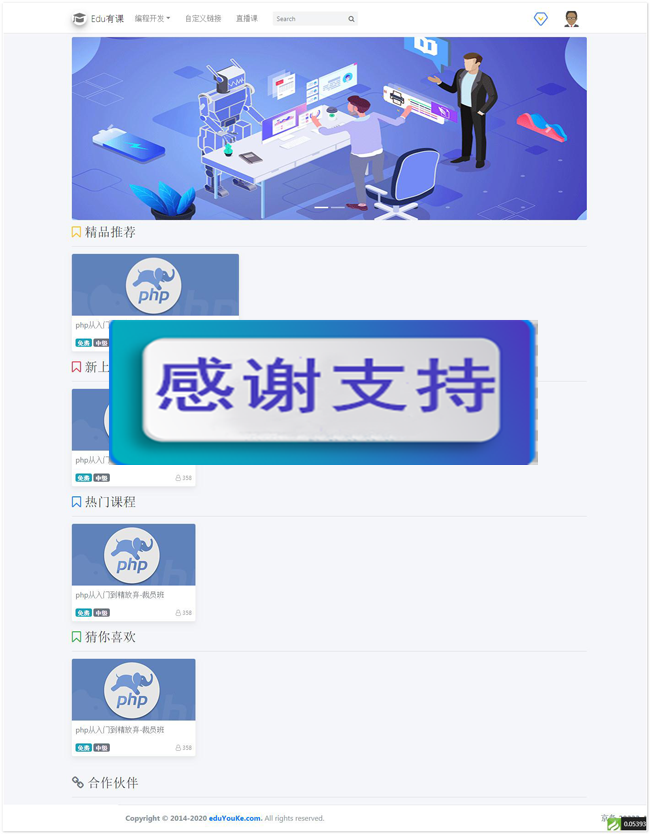Screen dimensions: 650x834
Task: Open the Edu有课 home logo link
Action: point(98,19)
